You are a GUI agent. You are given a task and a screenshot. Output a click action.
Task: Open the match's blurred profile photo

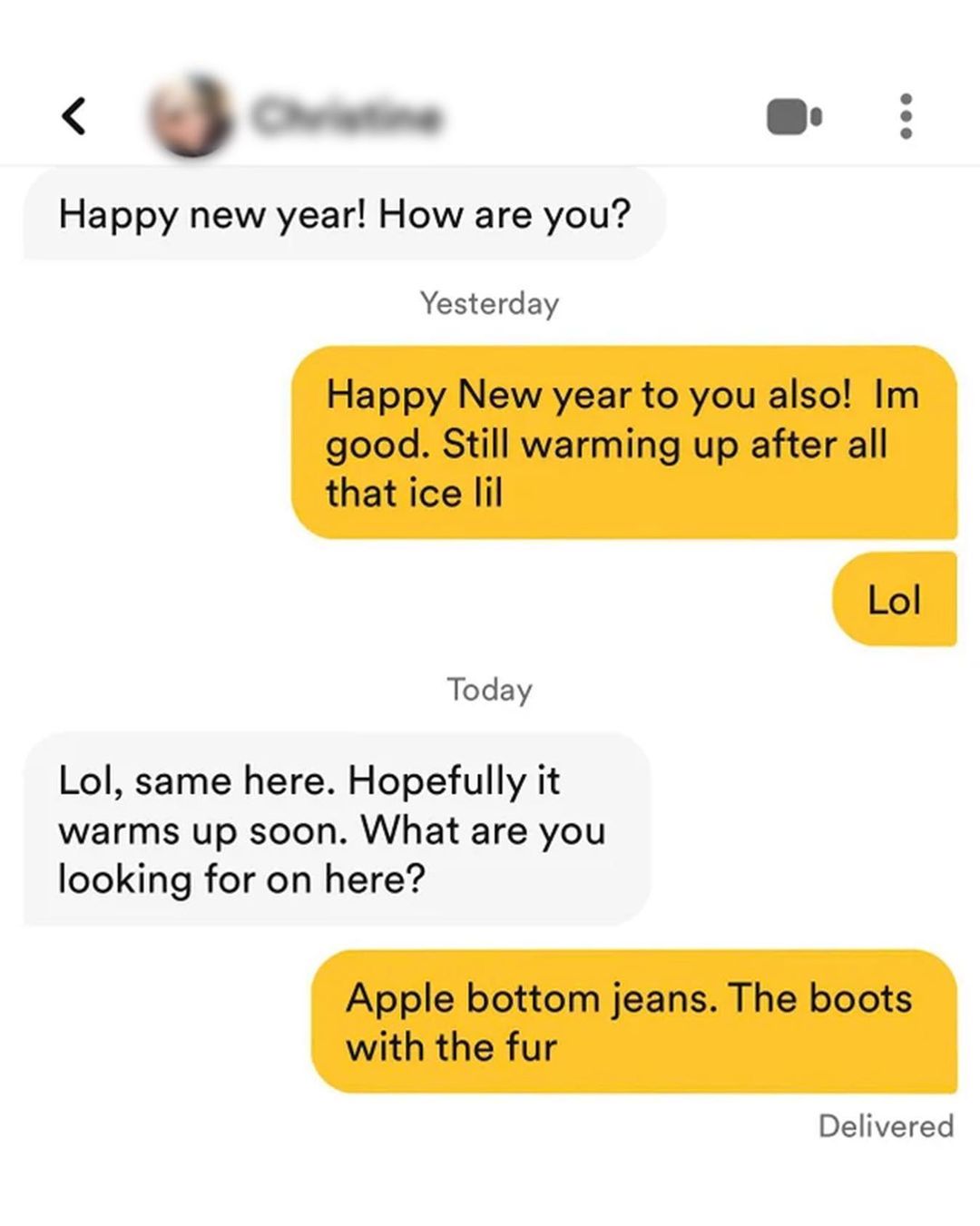click(x=191, y=116)
